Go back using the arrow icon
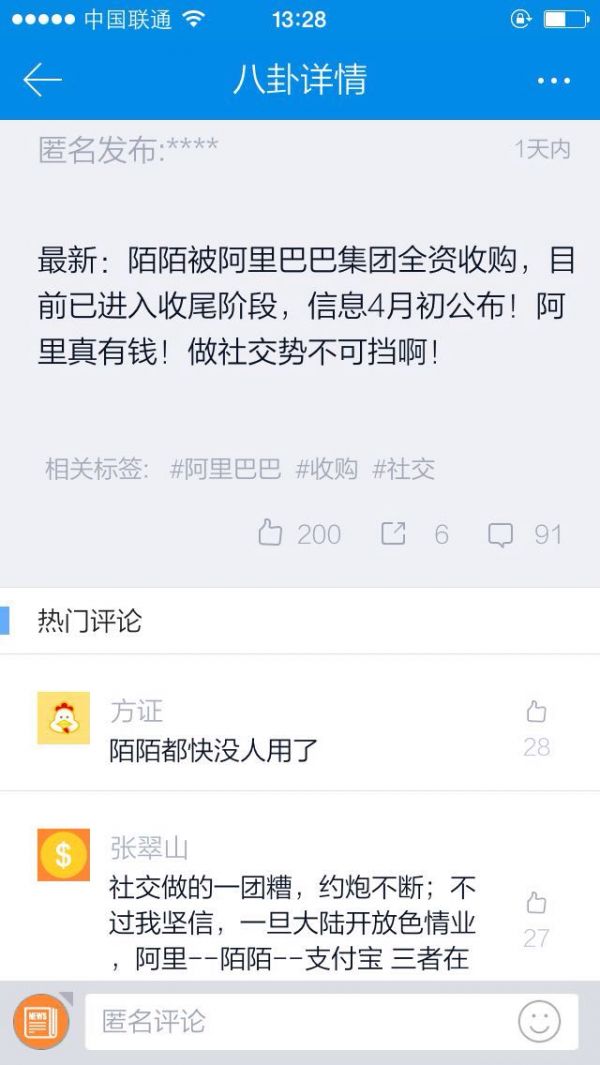 pos(42,80)
